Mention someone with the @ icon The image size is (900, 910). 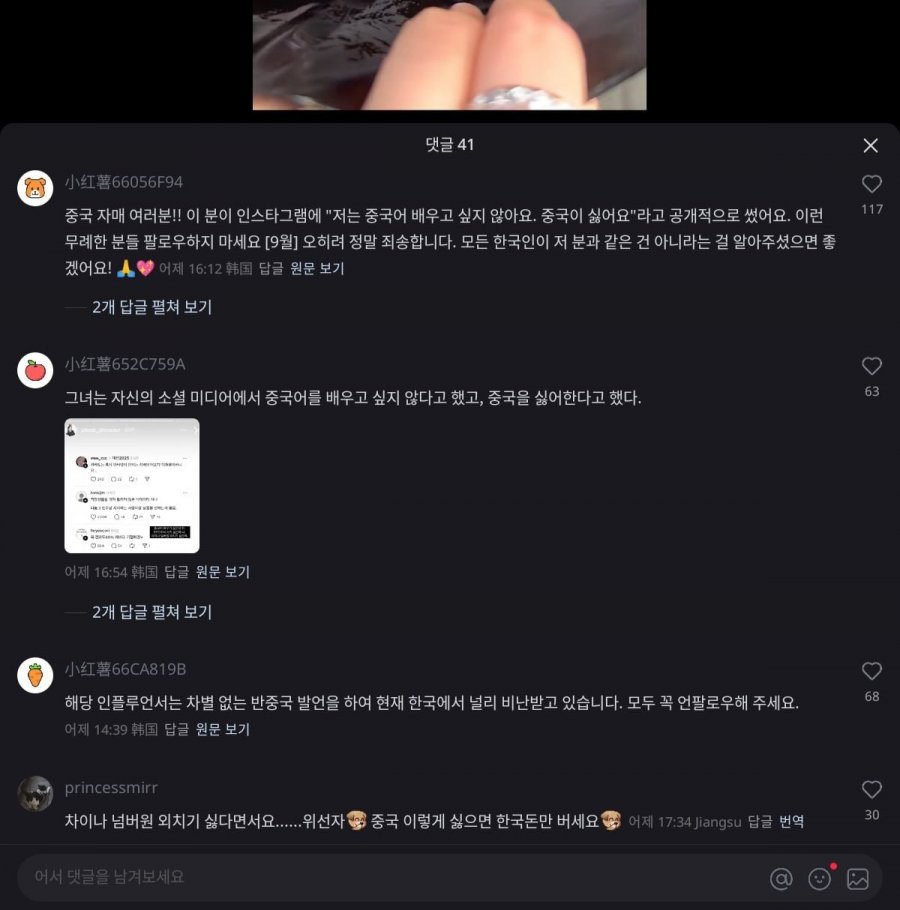(x=781, y=878)
